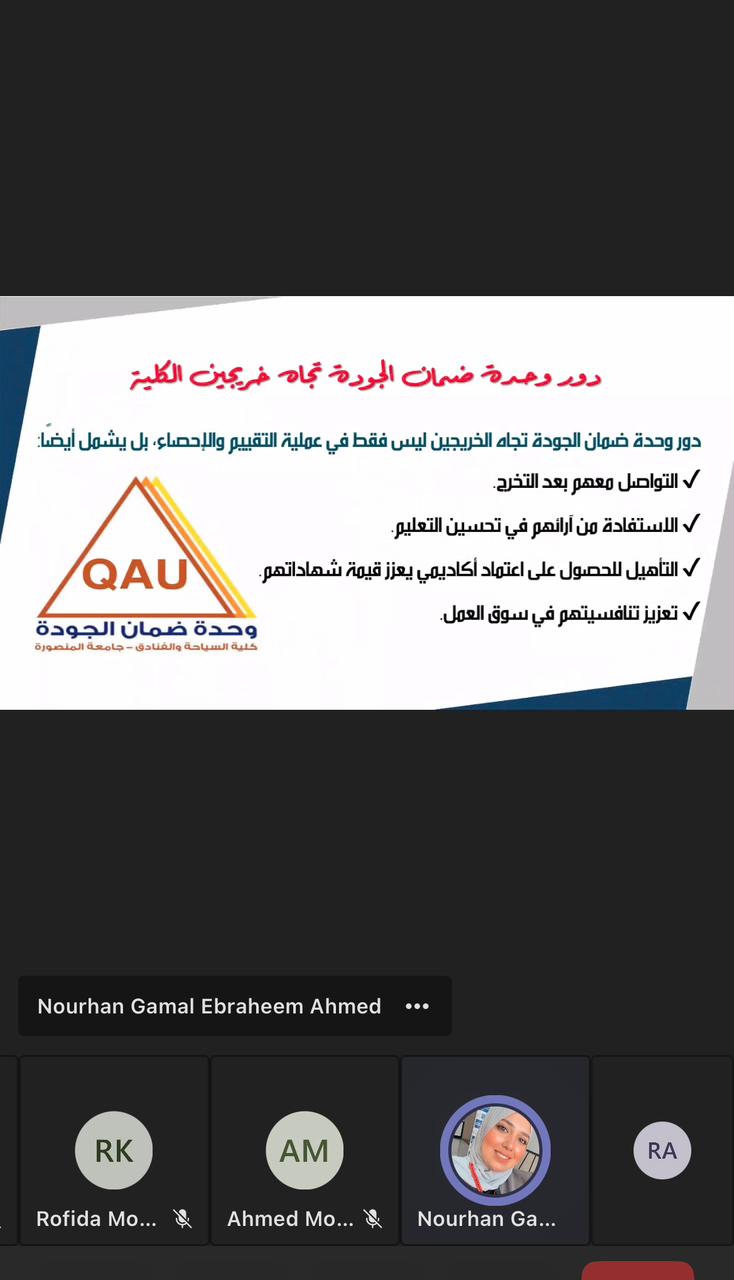
Task: Select Rofida Mo... participant tile
Action: [114, 1150]
